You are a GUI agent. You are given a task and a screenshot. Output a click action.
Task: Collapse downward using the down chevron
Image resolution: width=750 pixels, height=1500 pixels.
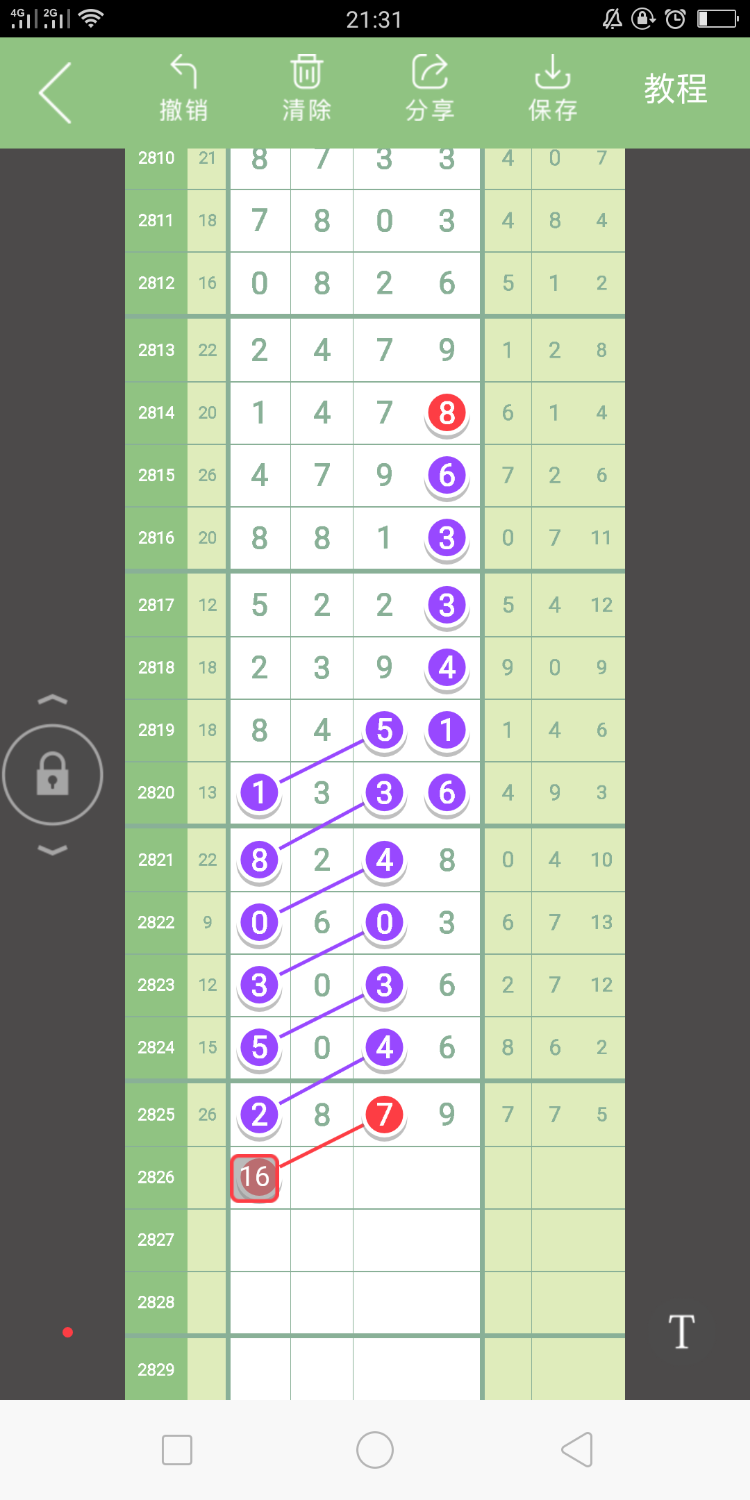52,849
